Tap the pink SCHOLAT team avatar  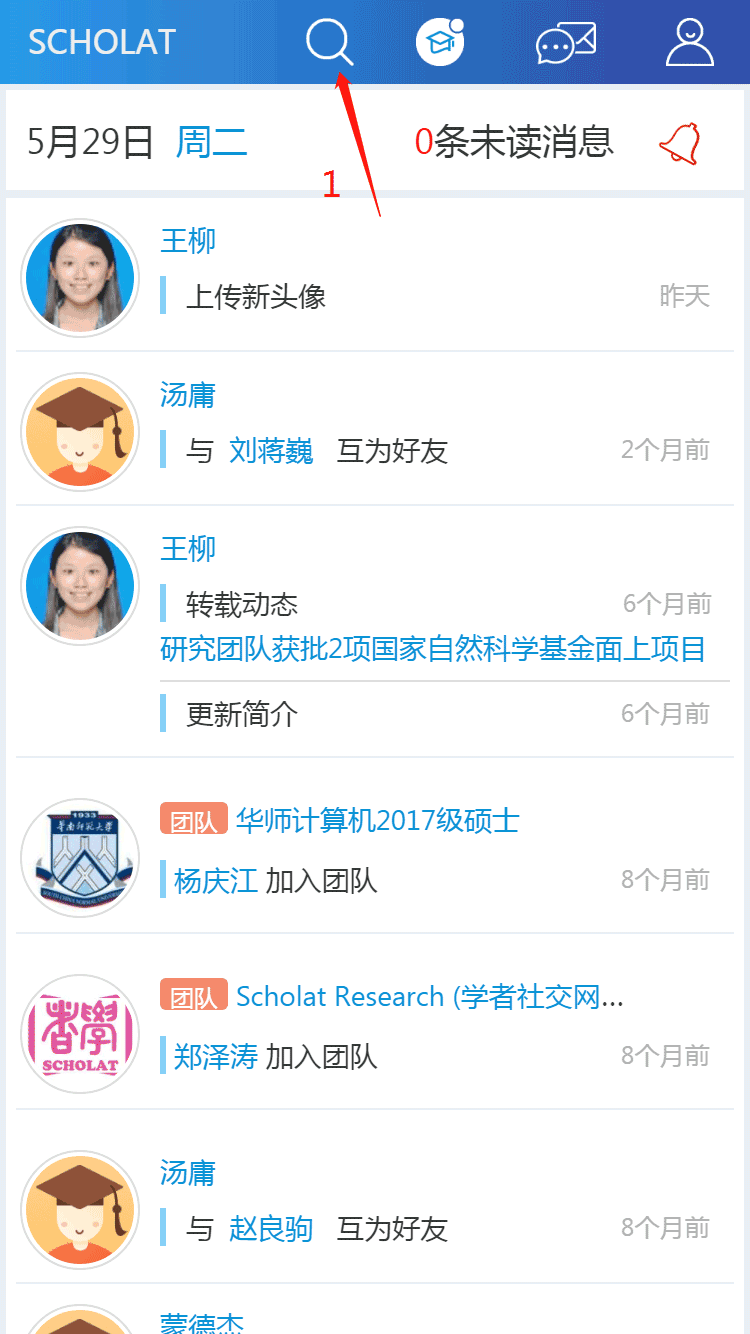click(80, 1034)
